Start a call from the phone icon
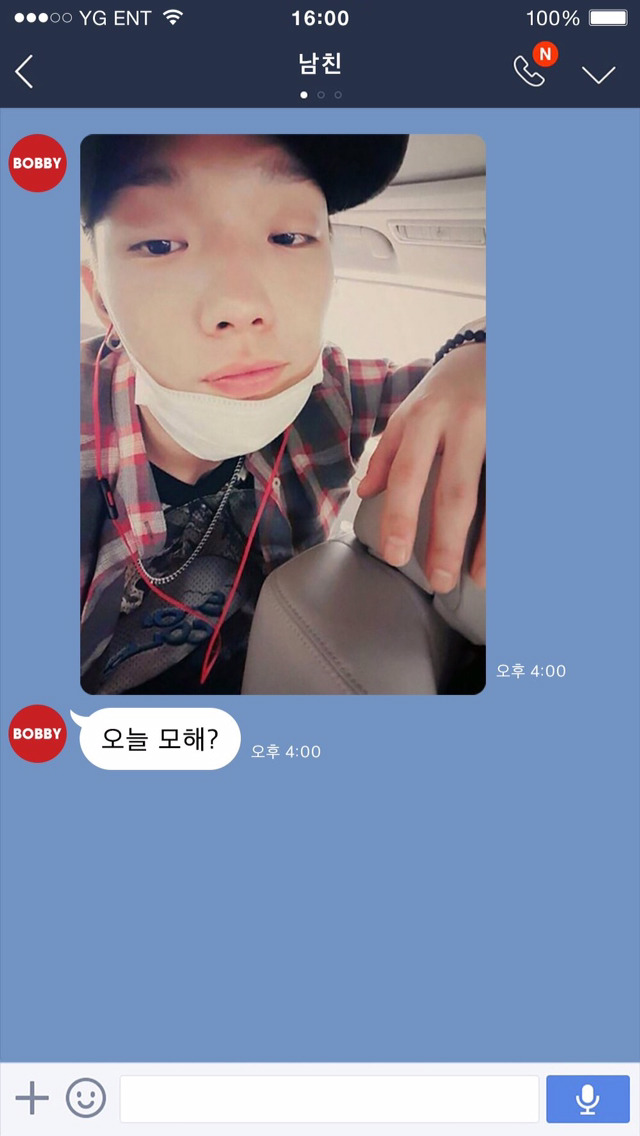 click(x=529, y=71)
